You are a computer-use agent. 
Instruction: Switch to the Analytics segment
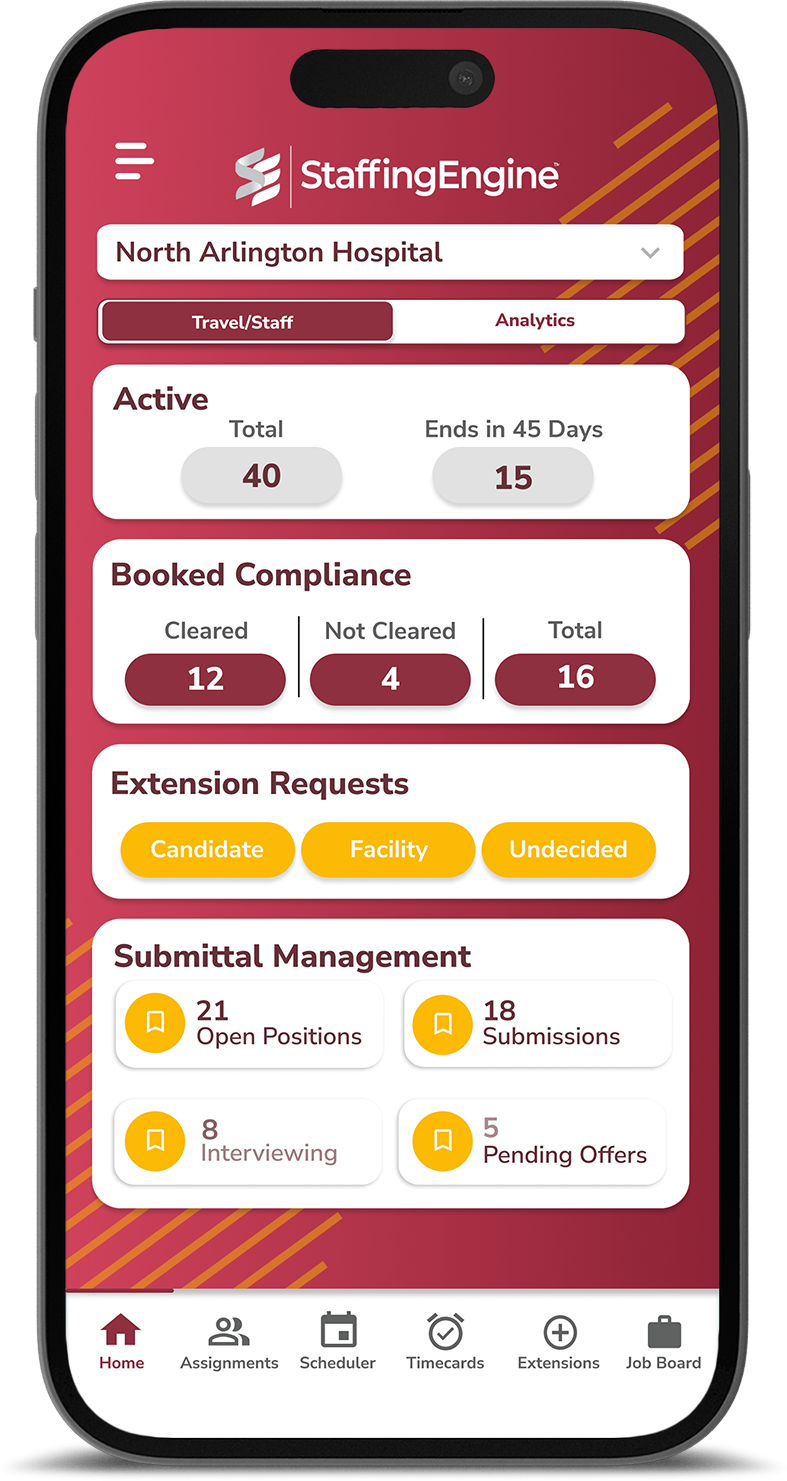coord(535,321)
